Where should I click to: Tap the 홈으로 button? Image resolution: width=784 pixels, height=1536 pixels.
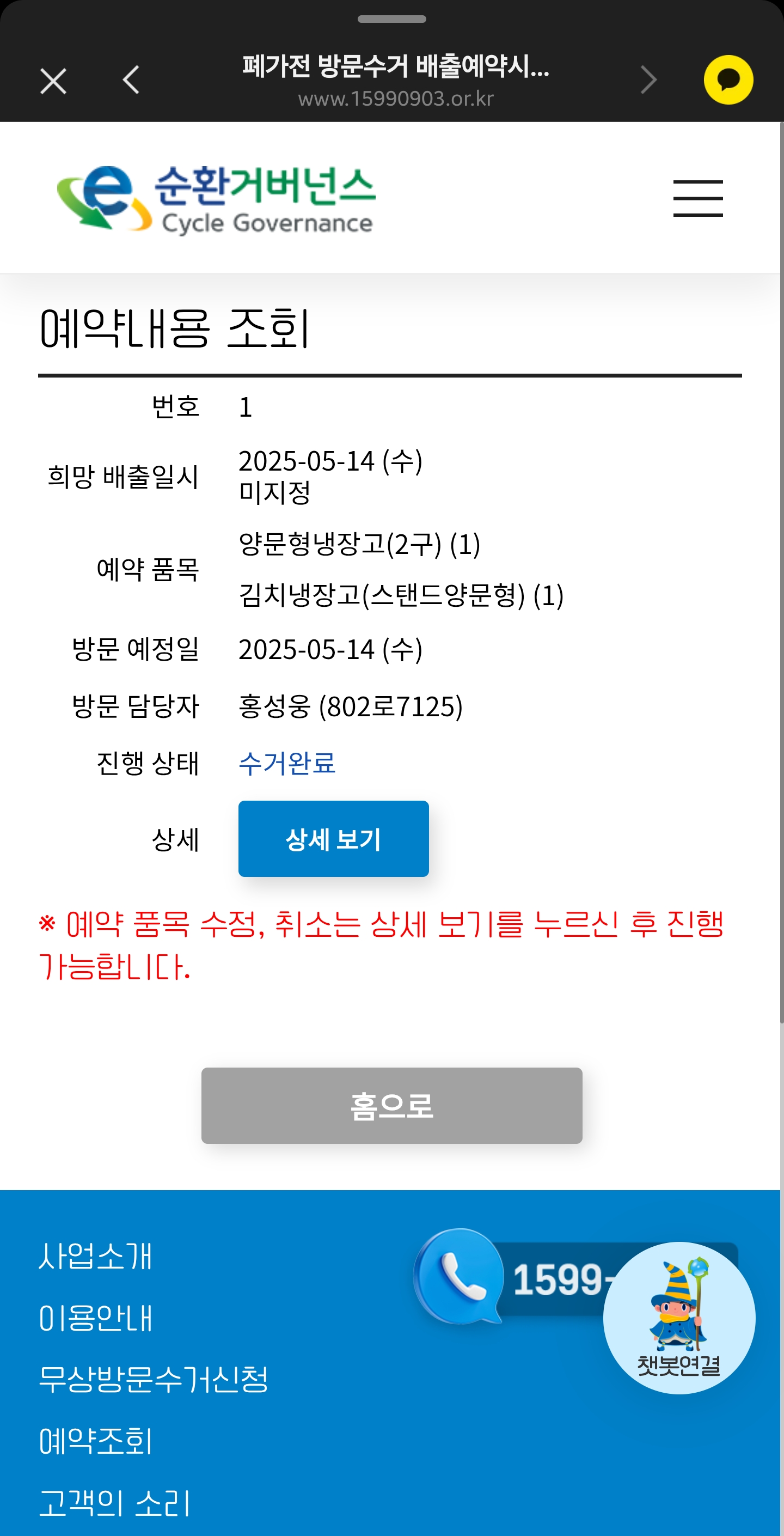pos(391,1106)
